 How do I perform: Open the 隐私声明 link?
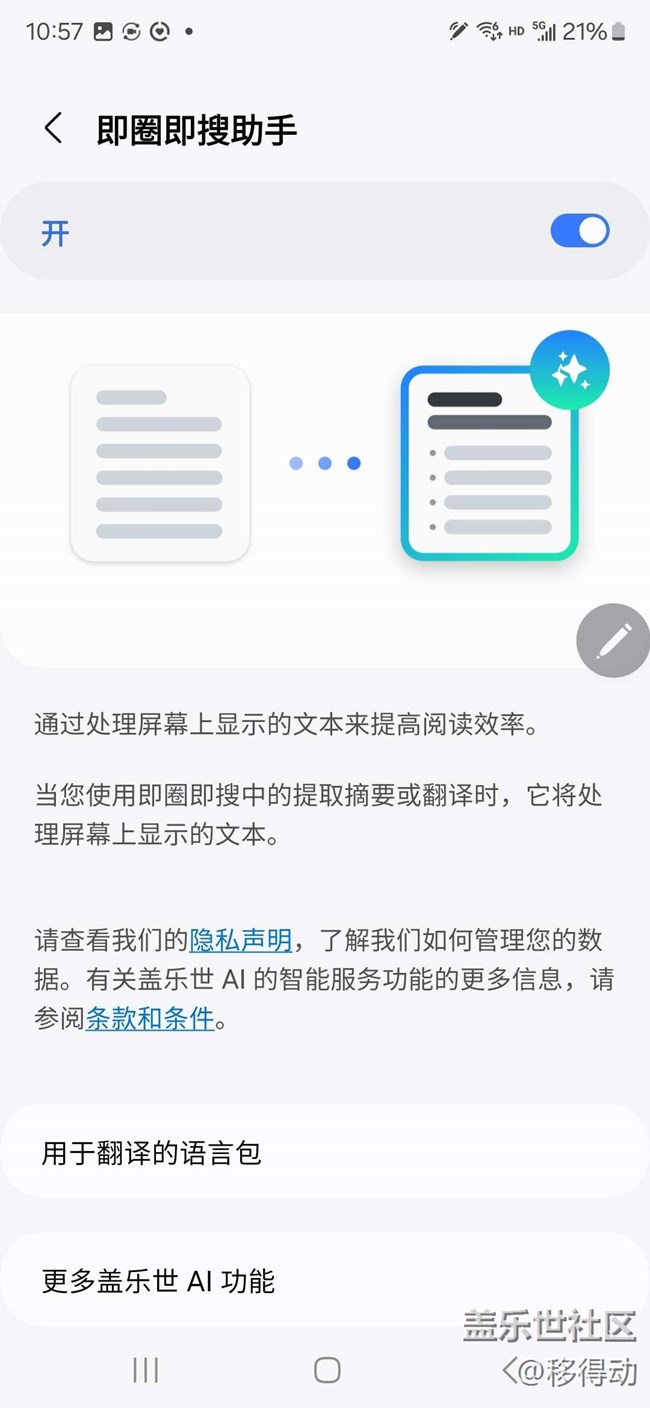pos(240,940)
